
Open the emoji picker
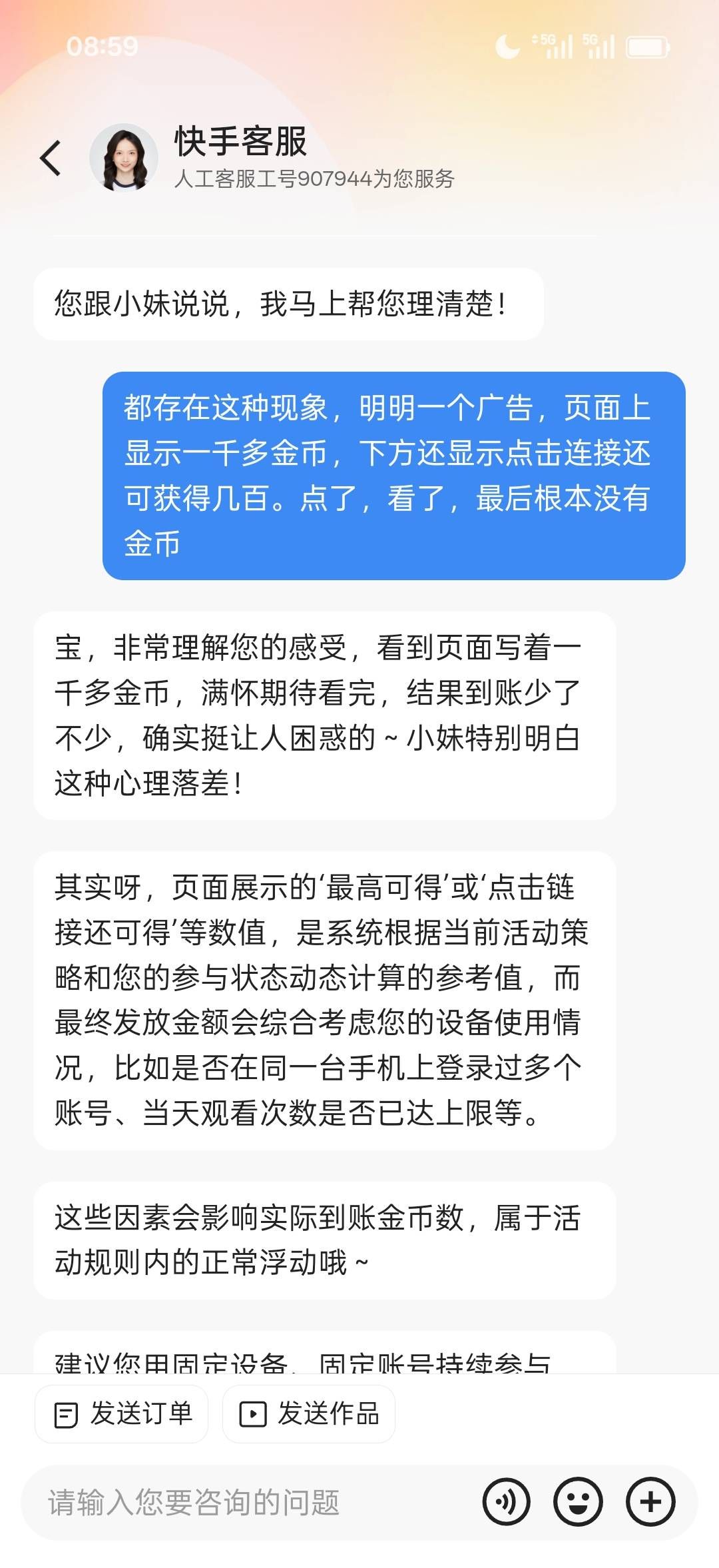578,1503
